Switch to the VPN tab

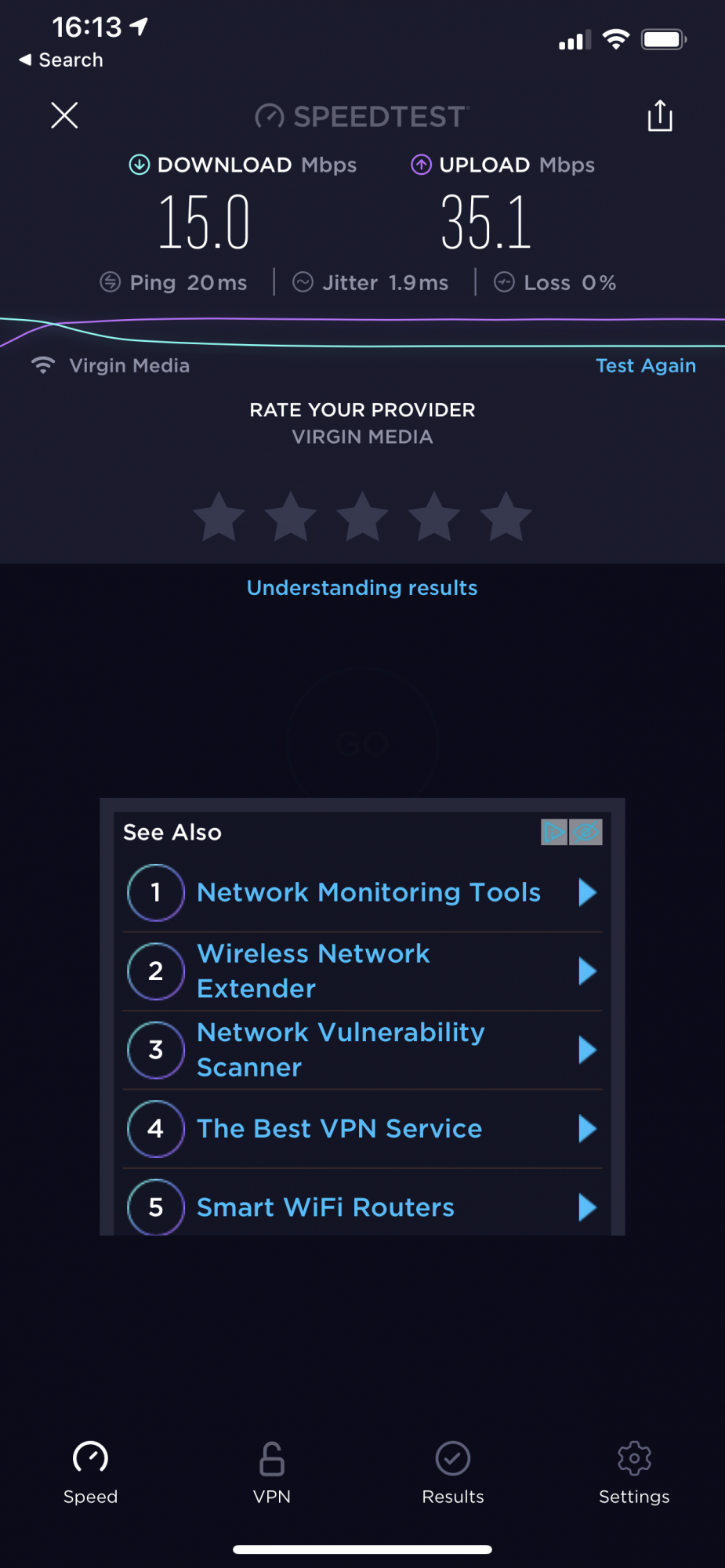coord(272,1472)
